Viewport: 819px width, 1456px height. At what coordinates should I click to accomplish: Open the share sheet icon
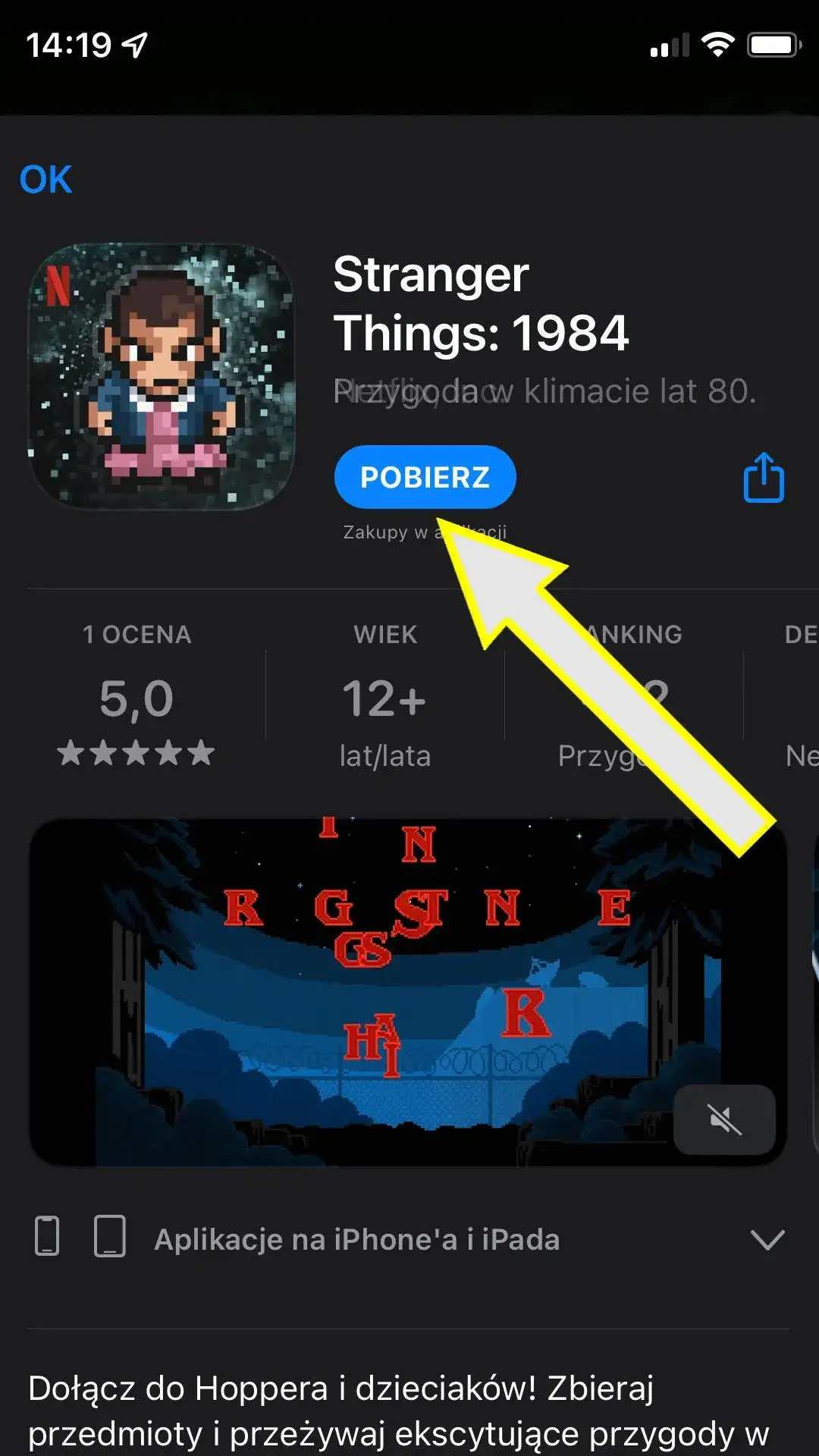pos(764,476)
